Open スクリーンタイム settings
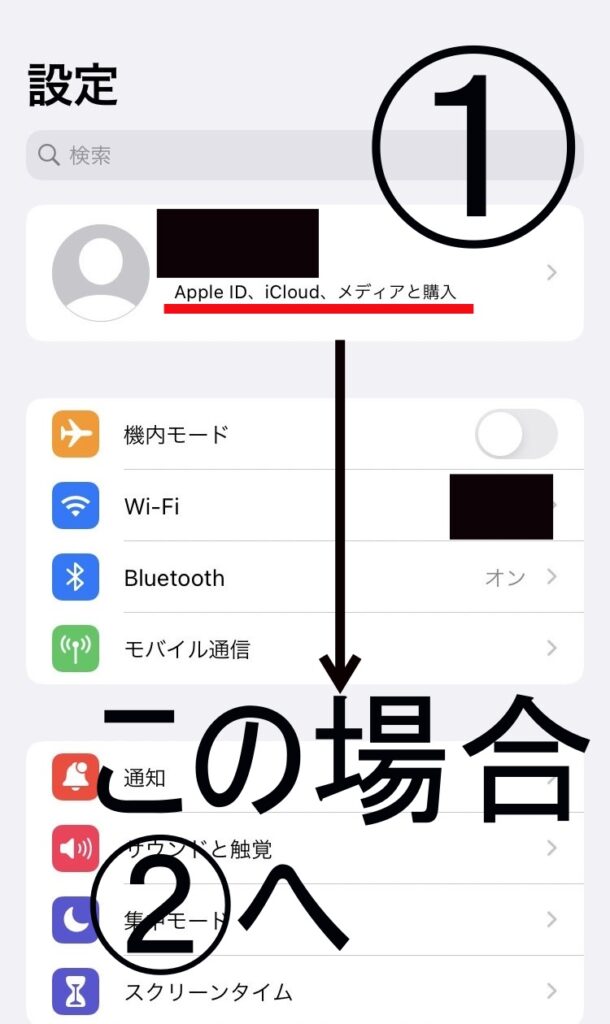 pyautogui.click(x=304, y=990)
